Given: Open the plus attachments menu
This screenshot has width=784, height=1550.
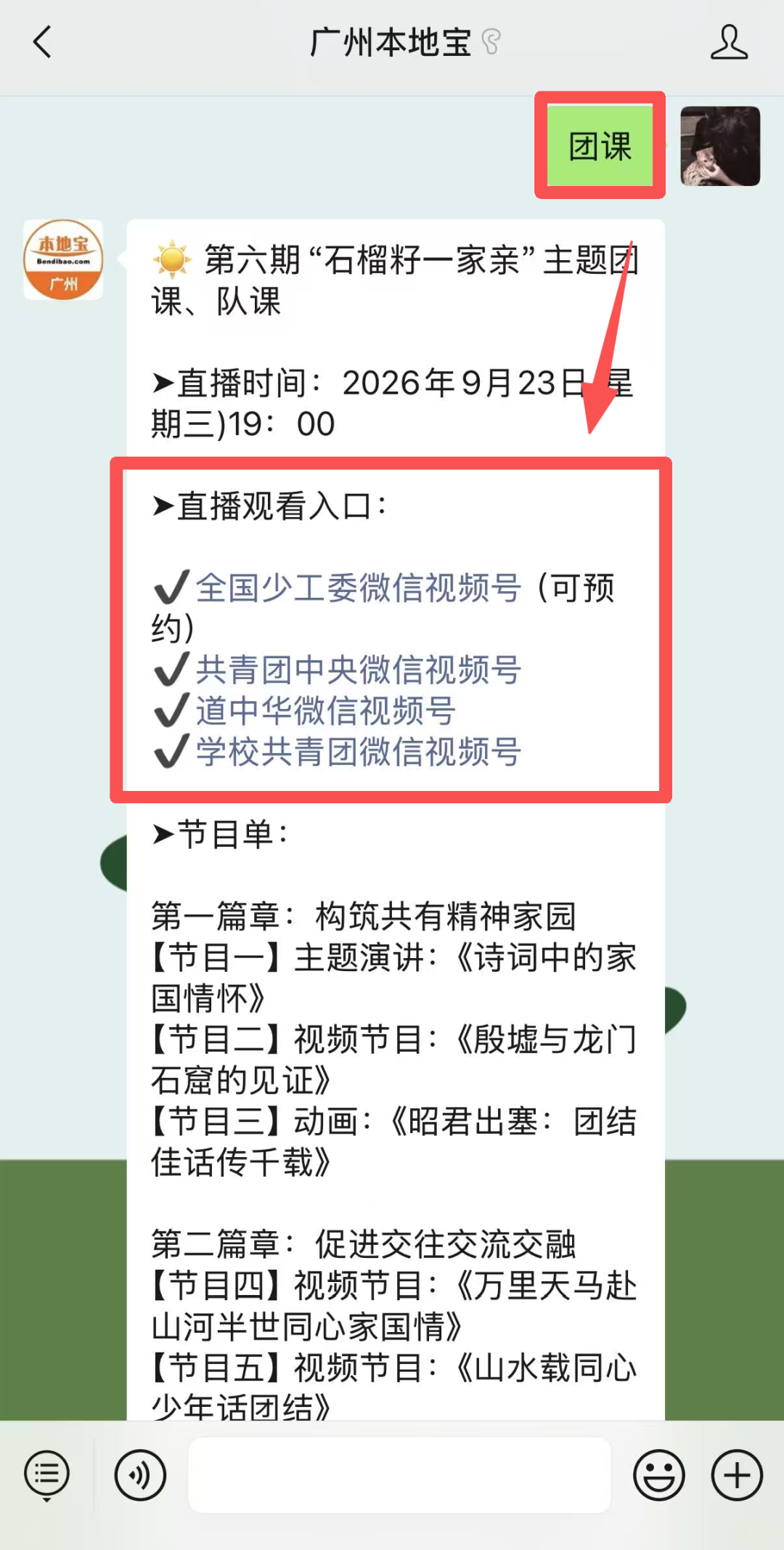Looking at the screenshot, I should pos(737,1475).
